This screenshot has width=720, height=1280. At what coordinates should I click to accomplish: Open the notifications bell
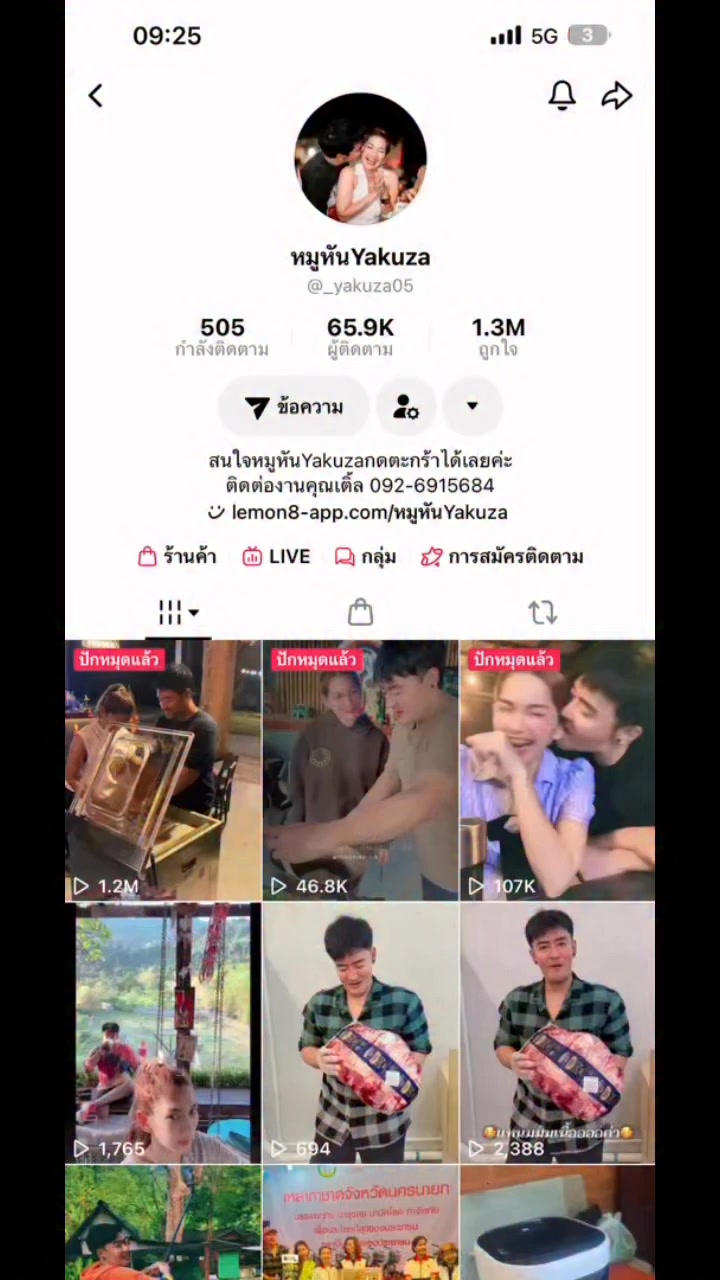[562, 95]
